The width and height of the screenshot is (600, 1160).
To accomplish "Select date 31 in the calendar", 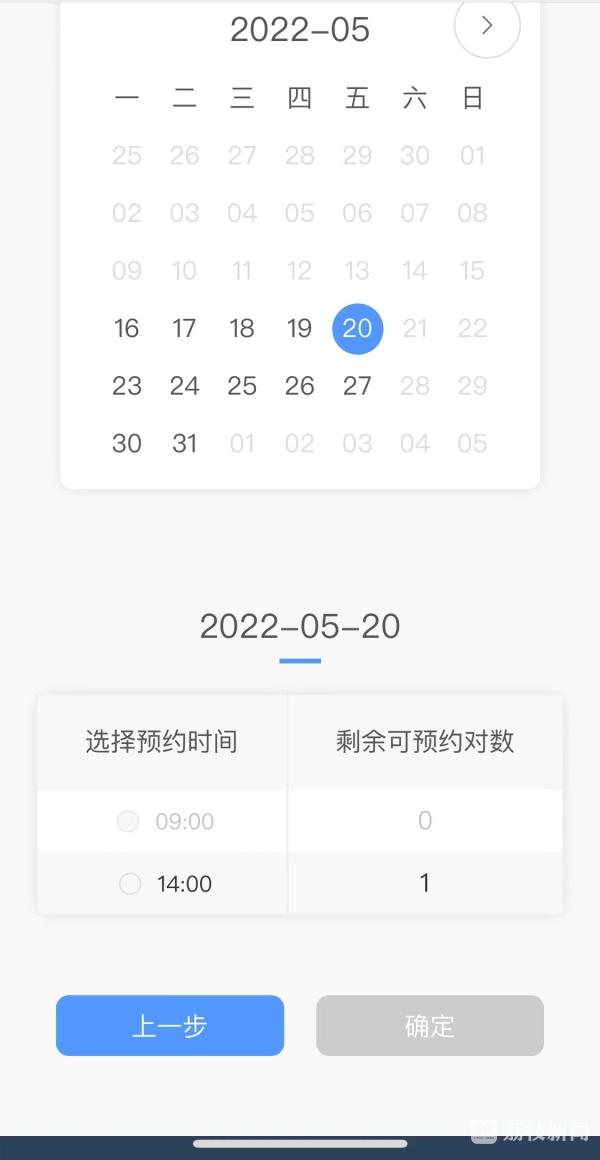I will click(184, 444).
